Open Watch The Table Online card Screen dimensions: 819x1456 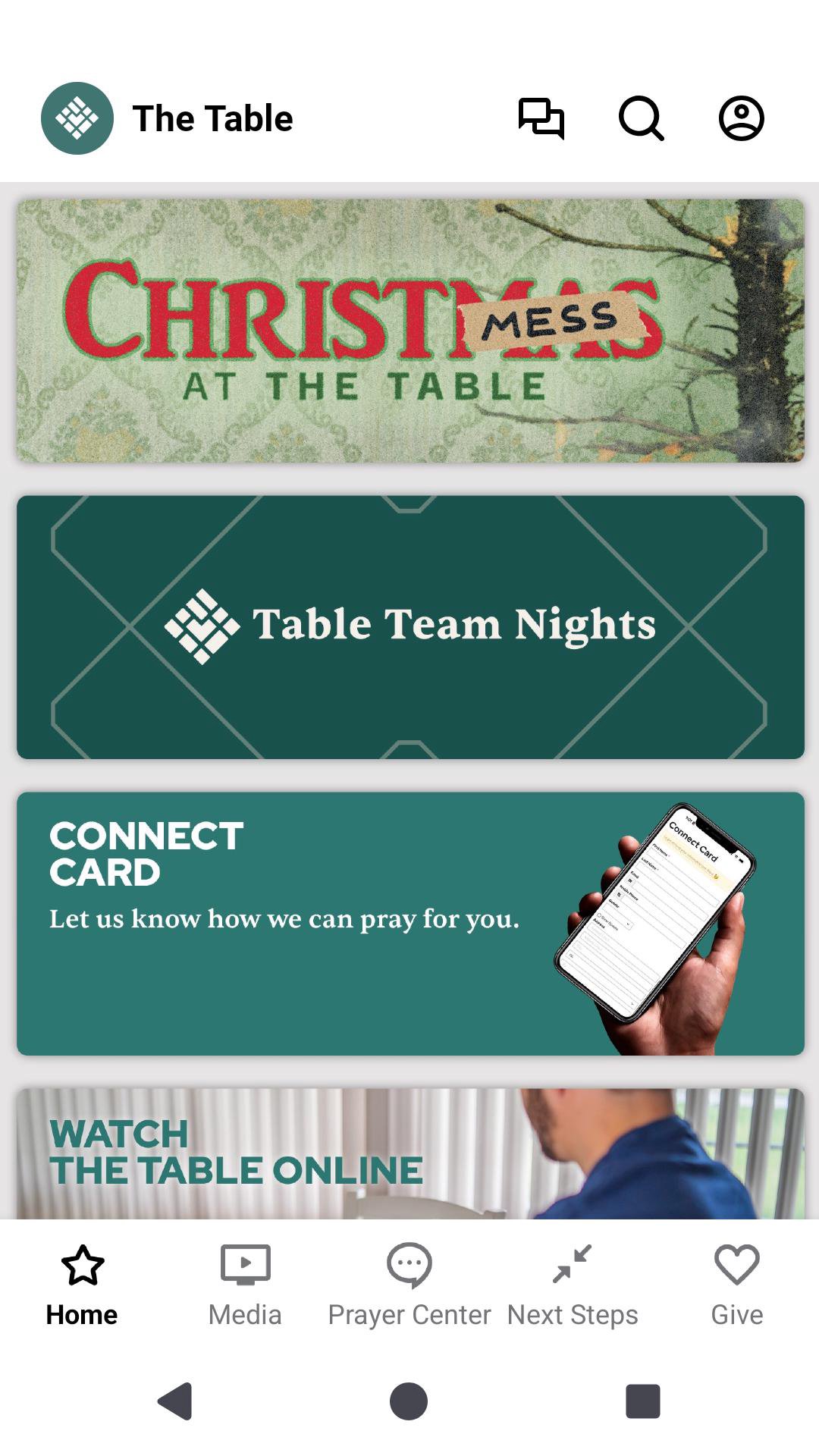click(410, 1153)
